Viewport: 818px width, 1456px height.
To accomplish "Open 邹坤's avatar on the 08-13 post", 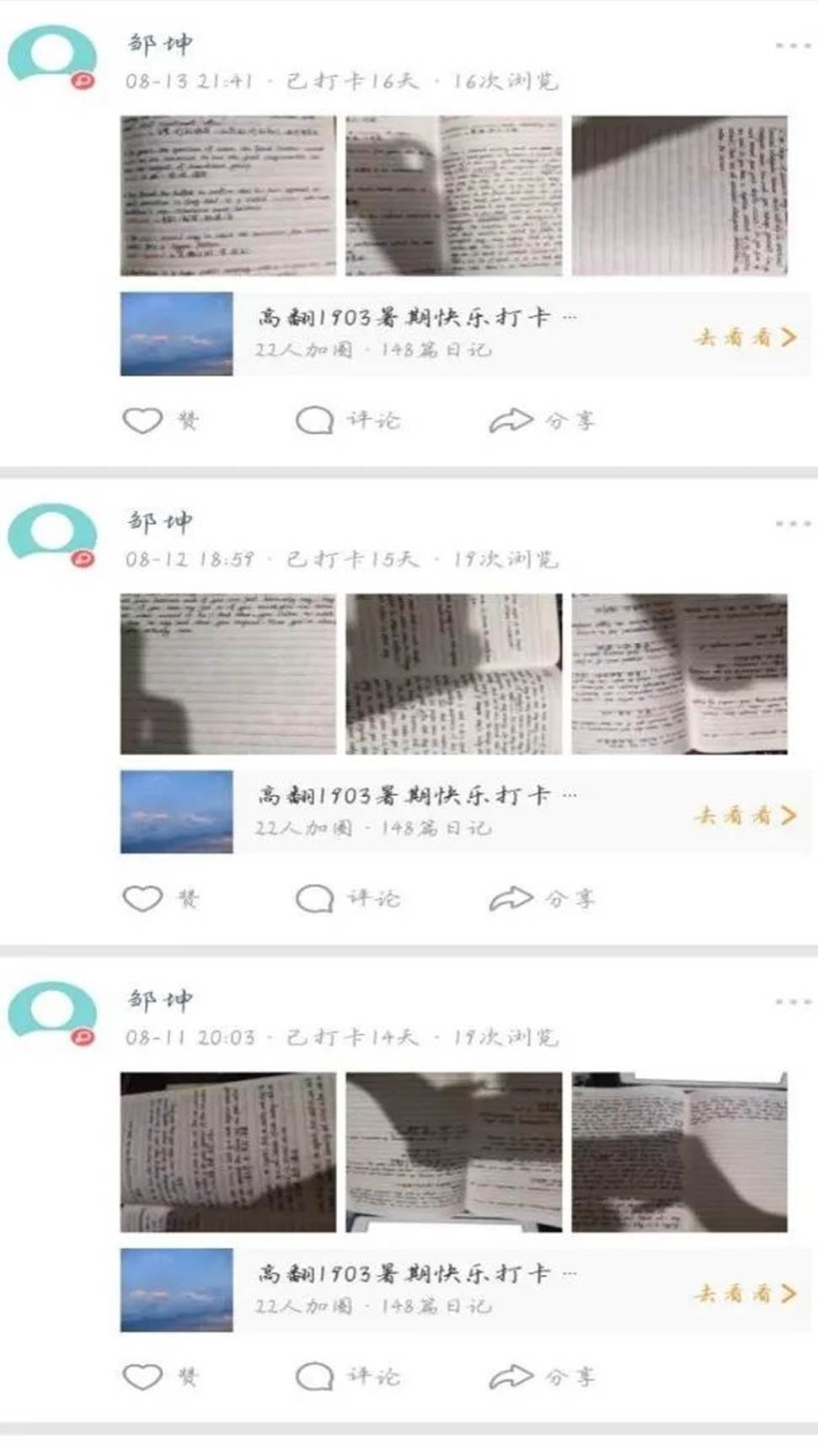I will [52, 56].
